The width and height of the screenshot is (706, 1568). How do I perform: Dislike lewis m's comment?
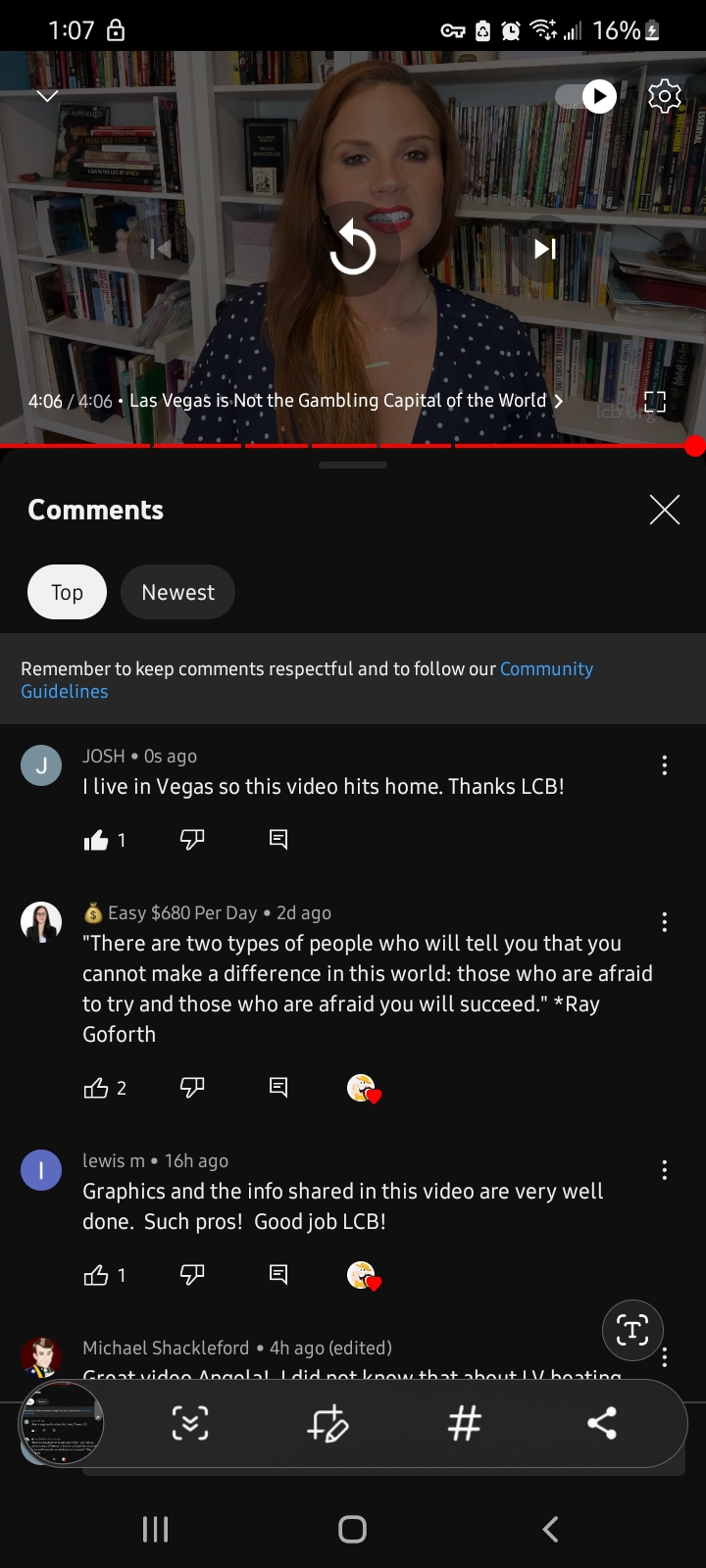(192, 1274)
